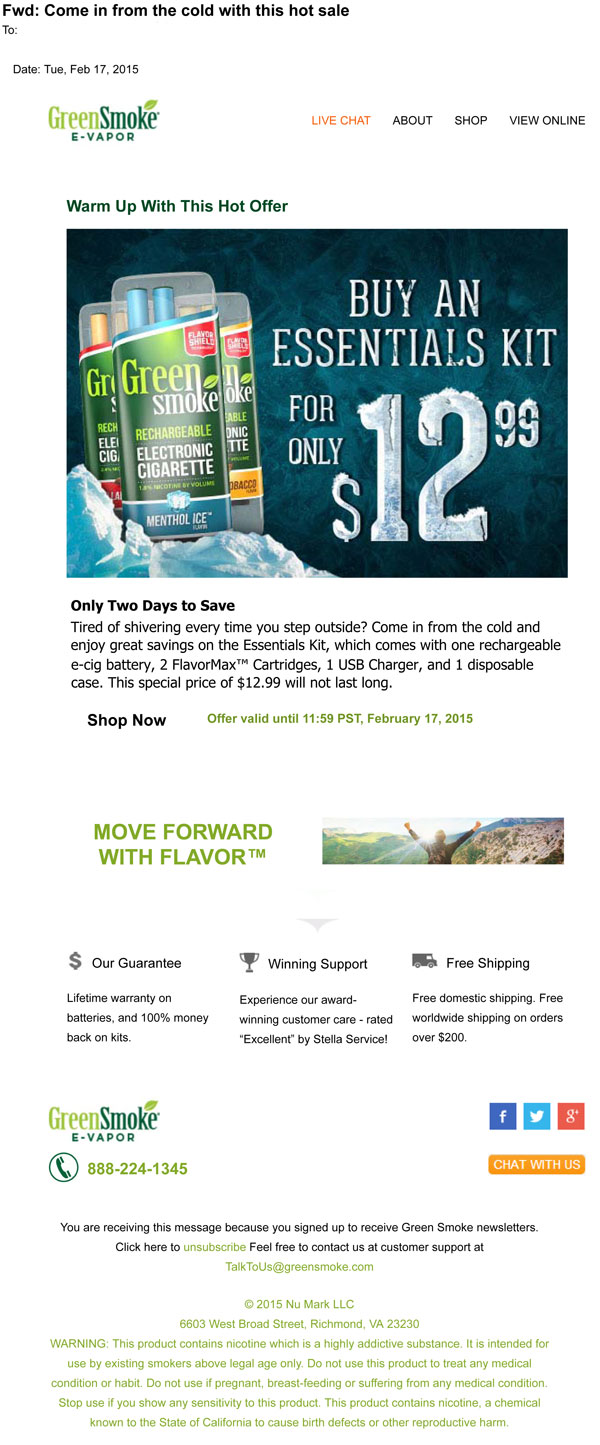
Task: Open the Move Forward With Flavor banner
Action: 442,841
